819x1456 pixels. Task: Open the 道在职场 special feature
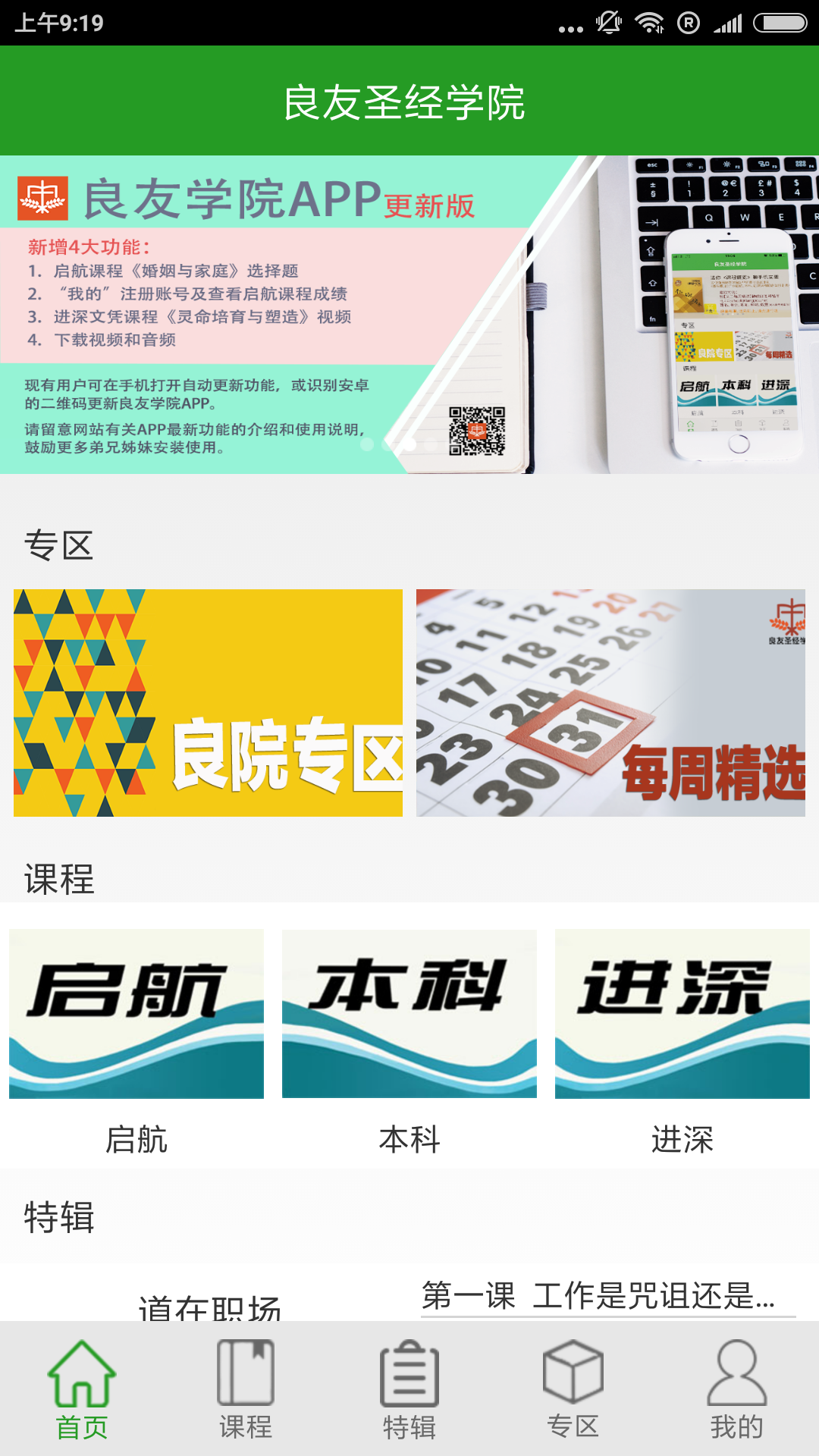click(x=209, y=1306)
